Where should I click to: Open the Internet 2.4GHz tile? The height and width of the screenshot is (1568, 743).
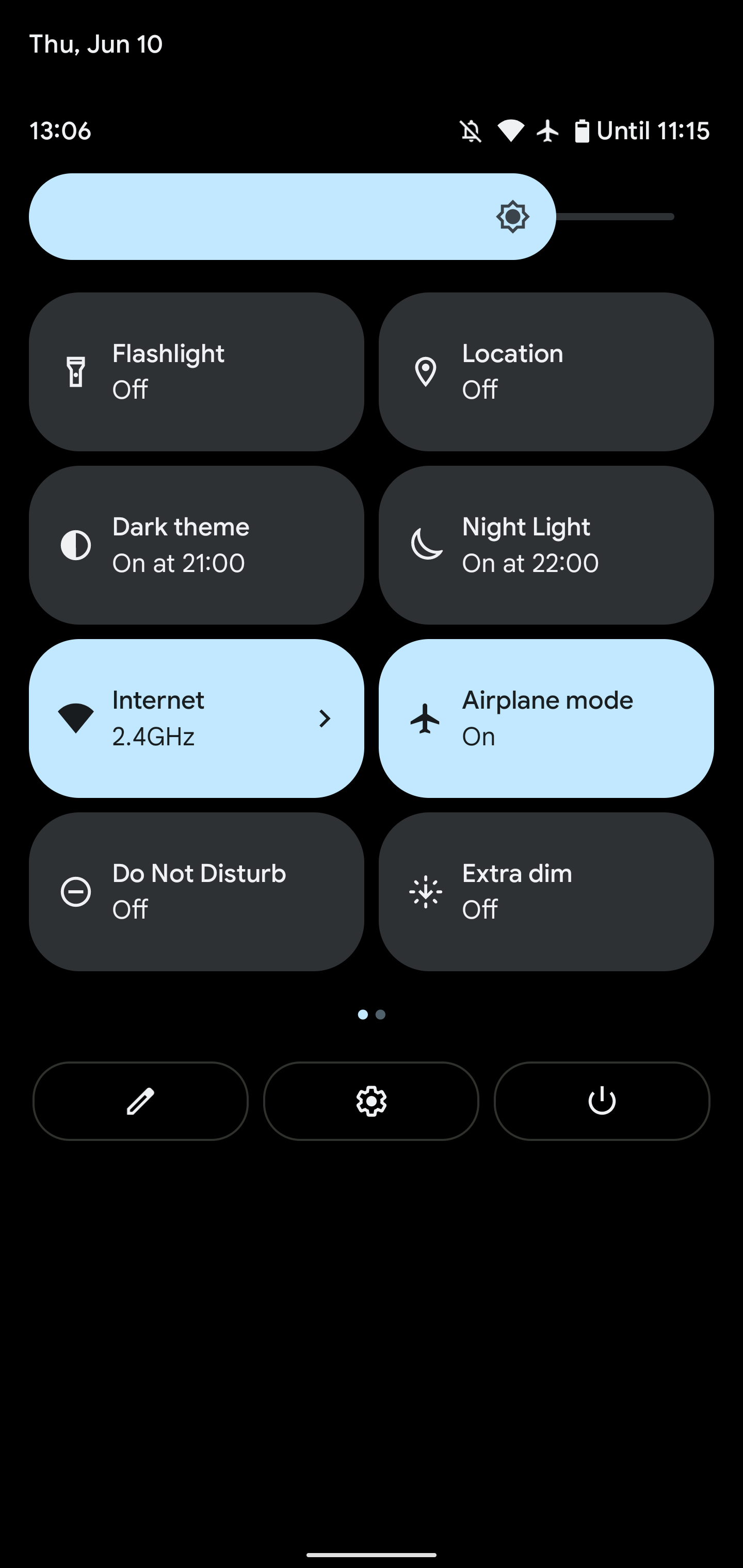click(x=196, y=718)
